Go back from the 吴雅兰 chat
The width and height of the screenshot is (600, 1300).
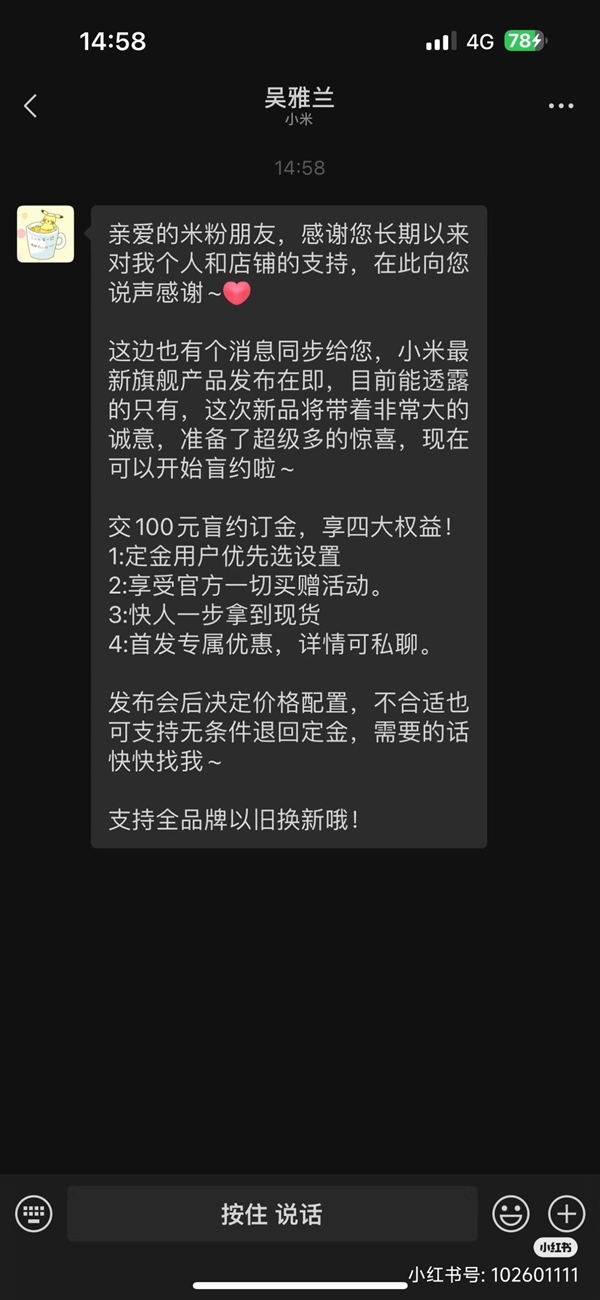pyautogui.click(x=30, y=106)
